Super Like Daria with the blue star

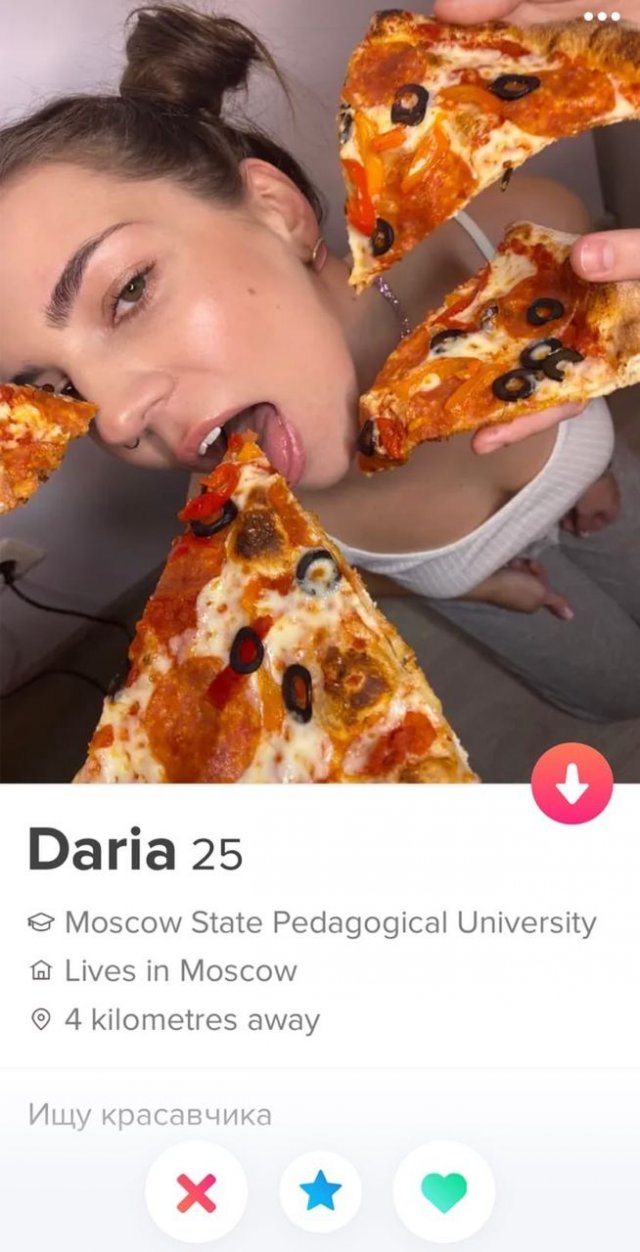tap(320, 1191)
